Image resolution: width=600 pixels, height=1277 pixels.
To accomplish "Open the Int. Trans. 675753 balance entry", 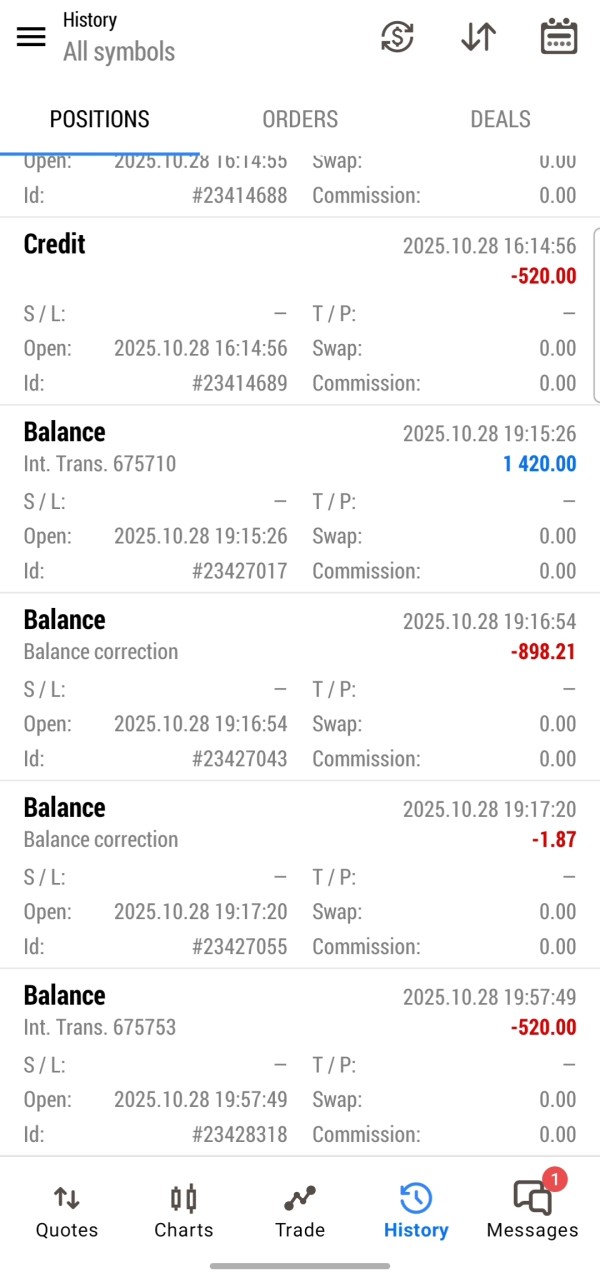I will click(300, 1064).
